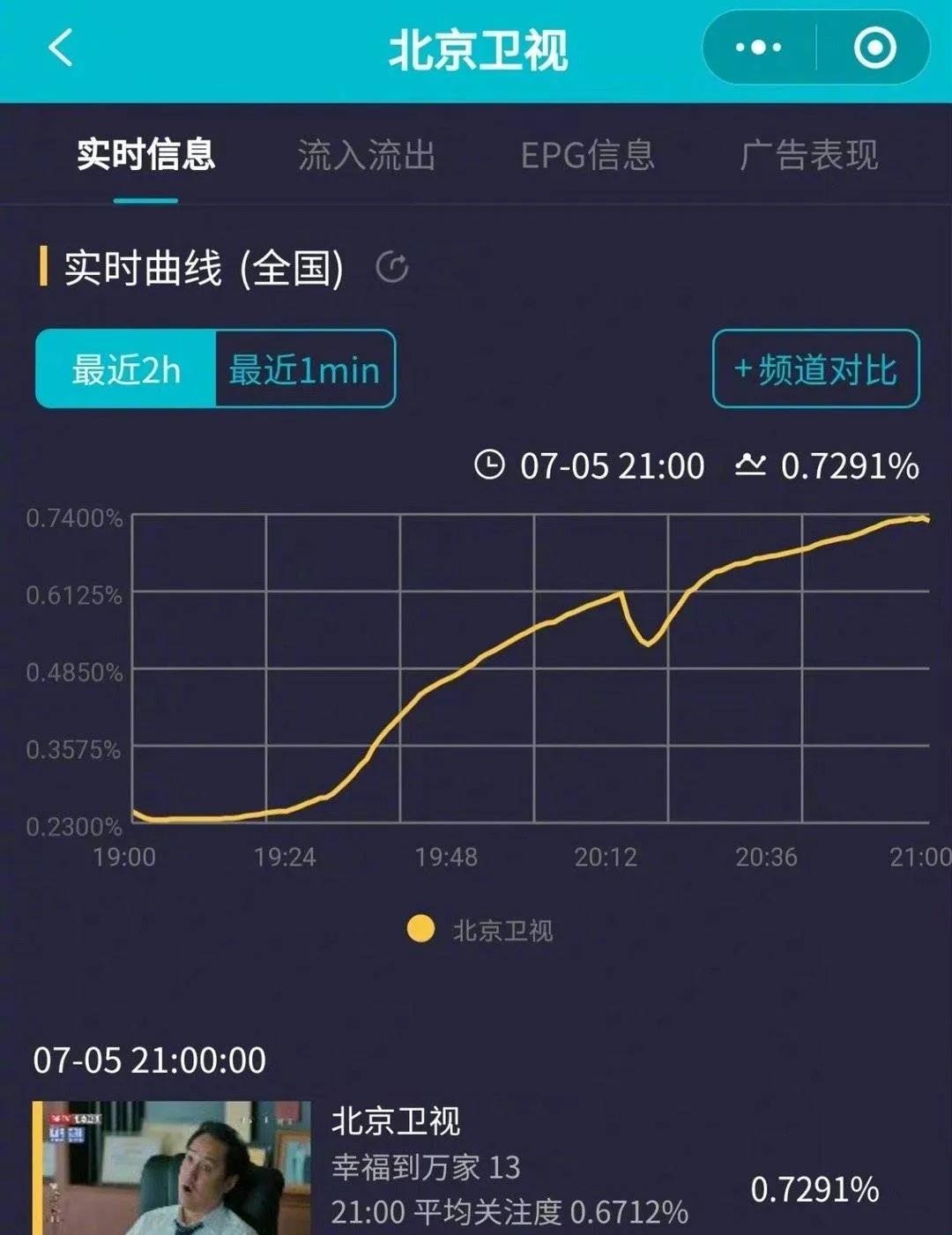Tap the trend line icon beside 0.7291%
This screenshot has height=1235, width=952.
pos(749,466)
